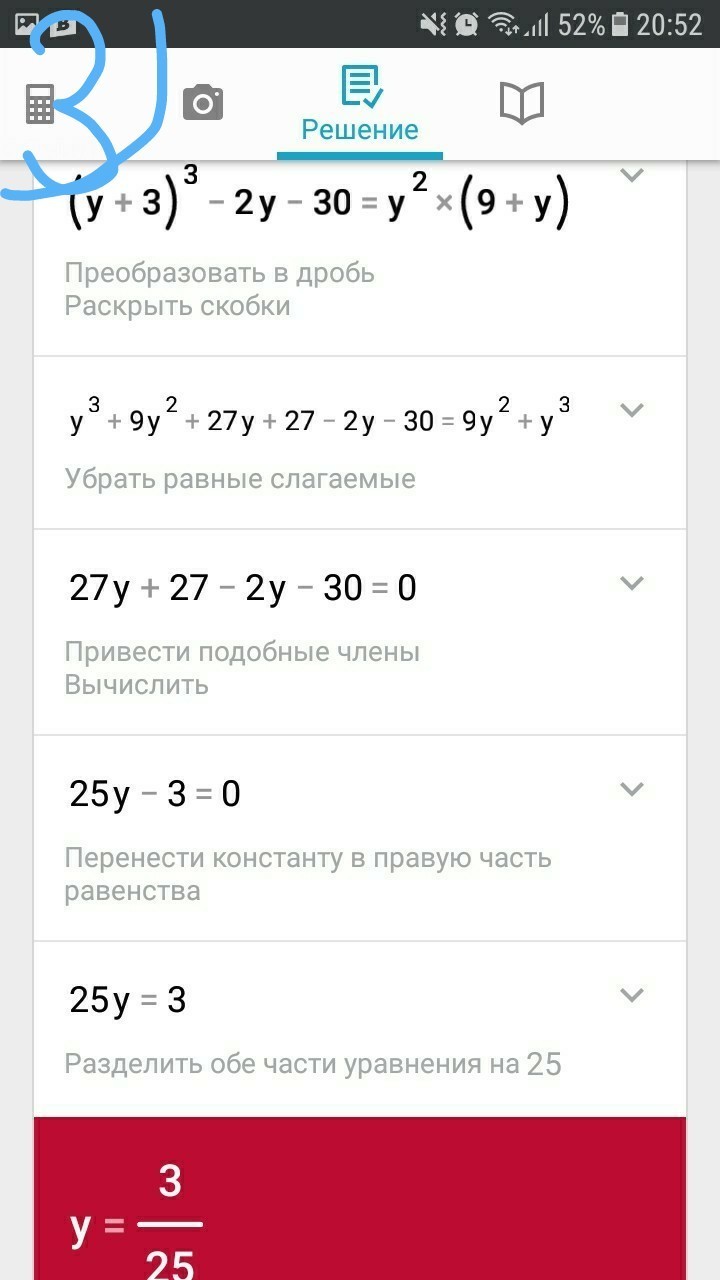The image size is (720, 1280).
Task: Switch to the camera tab
Action: pos(202,103)
